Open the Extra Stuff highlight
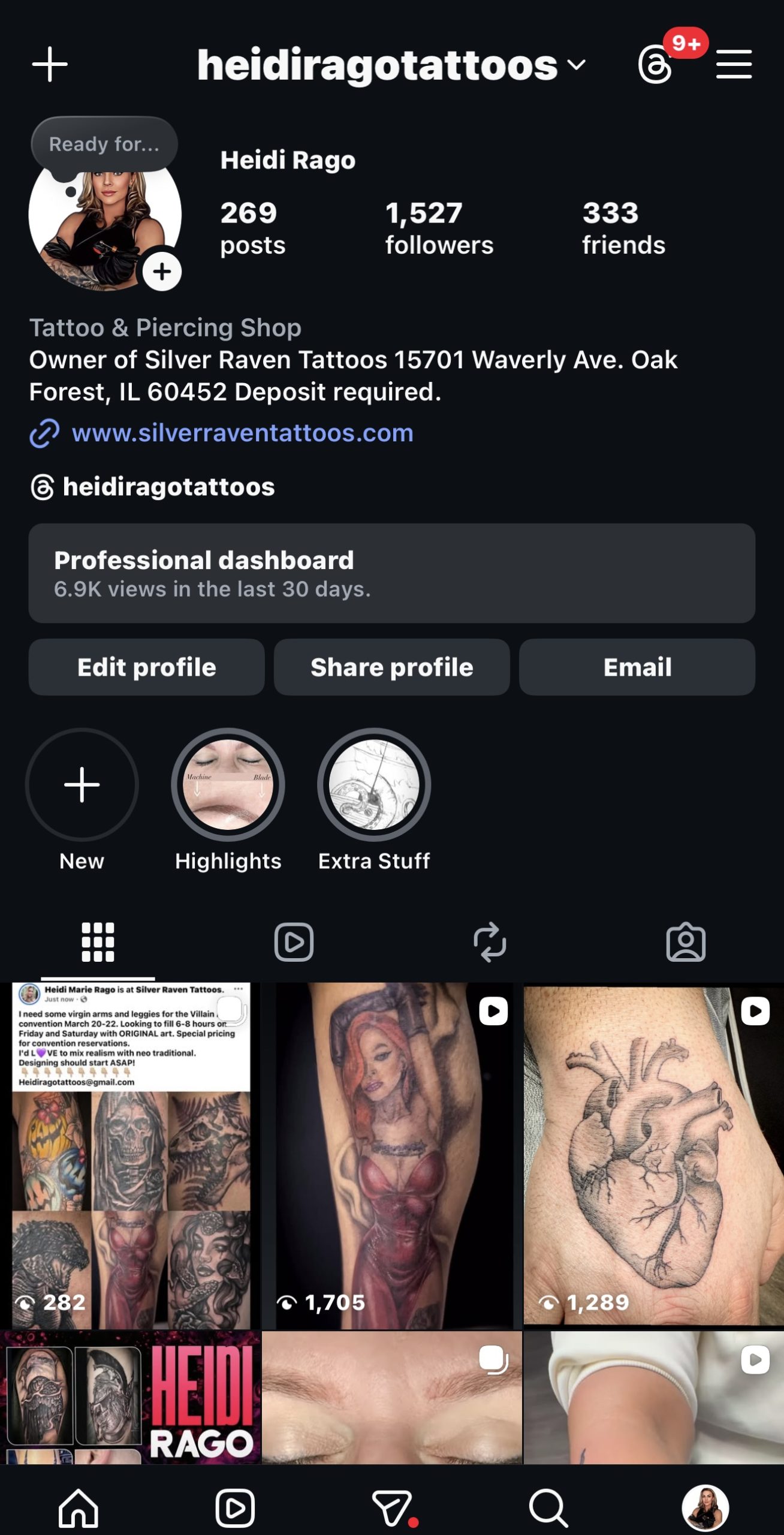The width and height of the screenshot is (784, 1535). [x=374, y=784]
